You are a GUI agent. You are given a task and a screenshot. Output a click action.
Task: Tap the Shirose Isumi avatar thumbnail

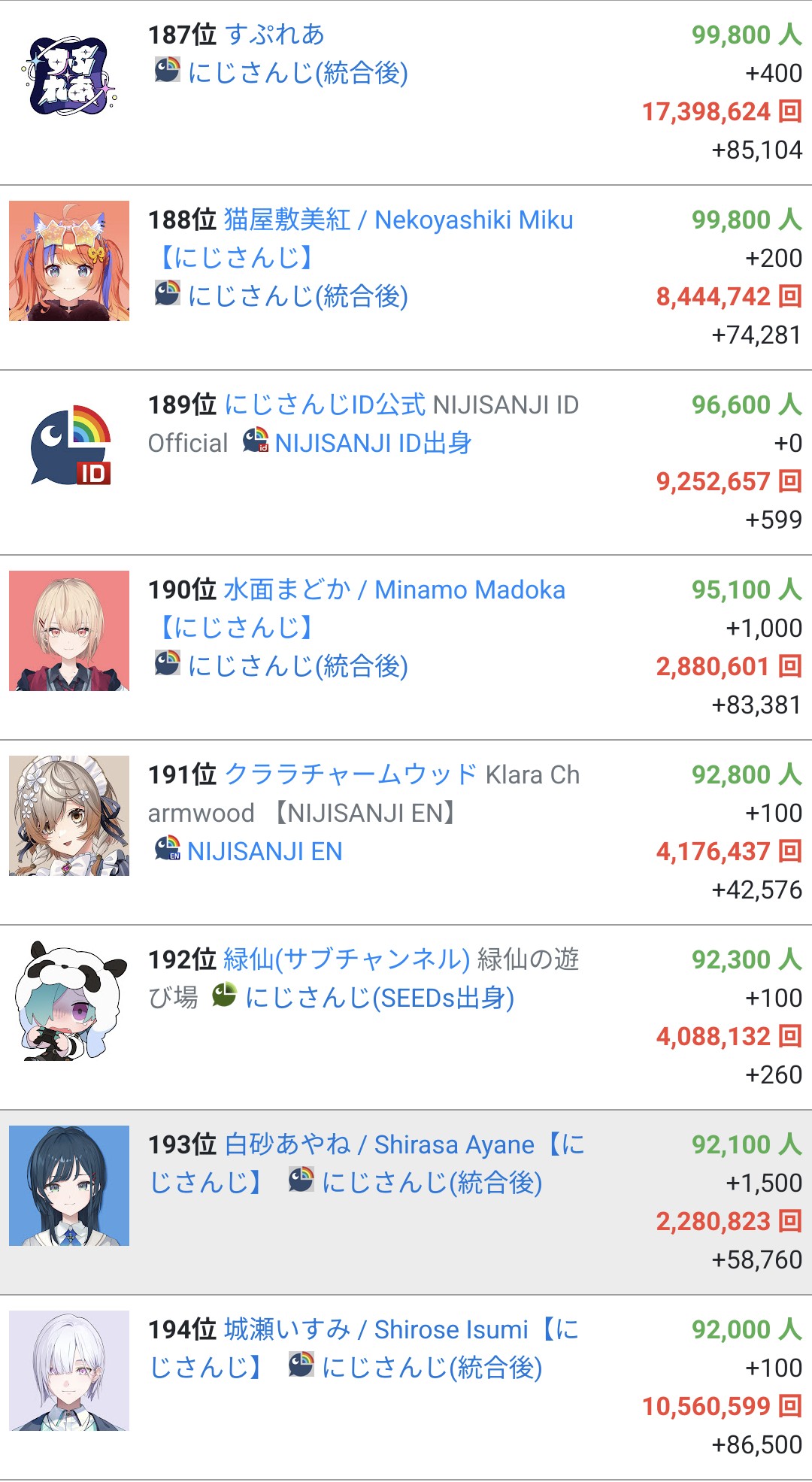[69, 1371]
